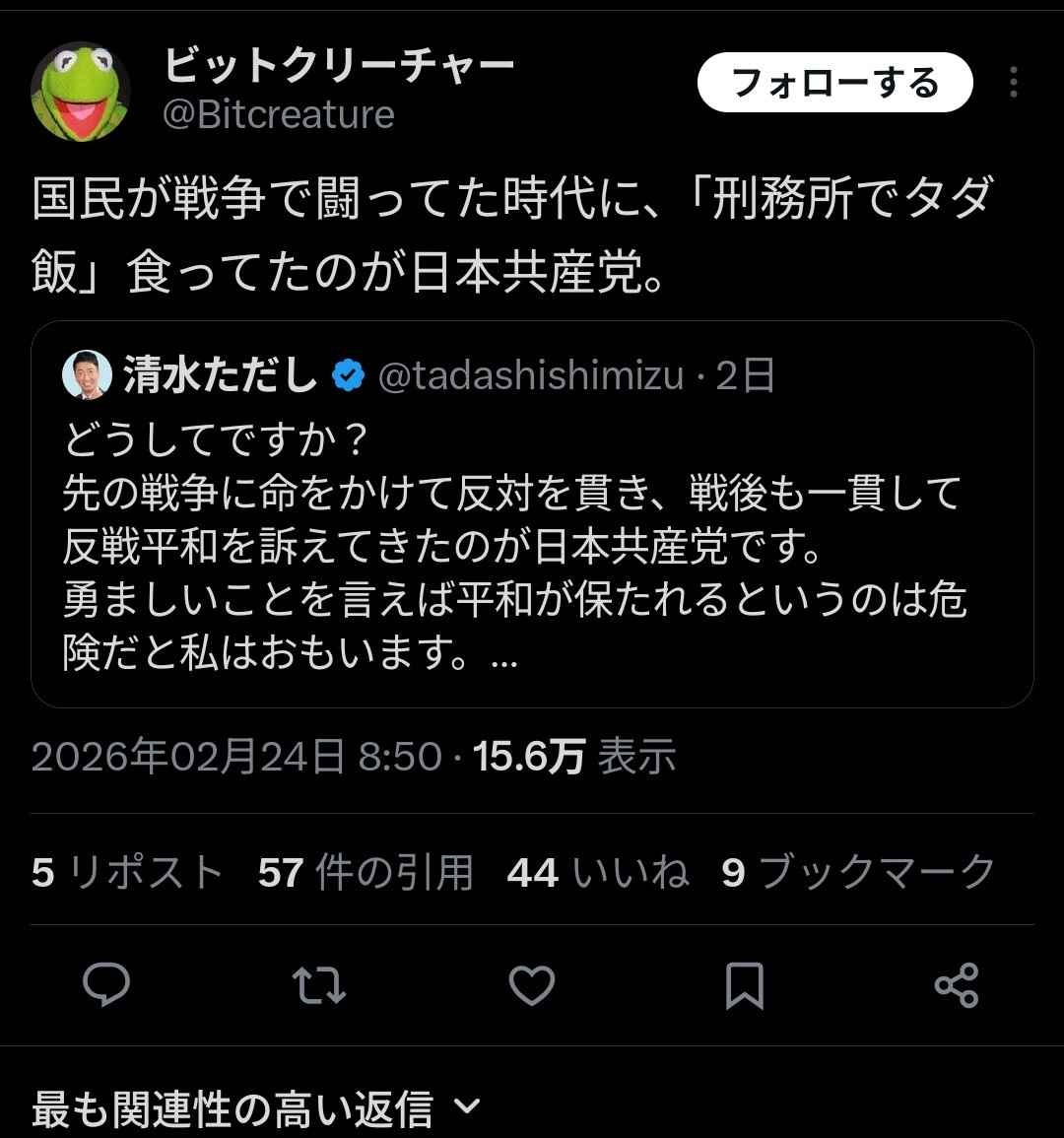The width and height of the screenshot is (1064, 1138).
Task: Bookmark this post
Action: [744, 984]
